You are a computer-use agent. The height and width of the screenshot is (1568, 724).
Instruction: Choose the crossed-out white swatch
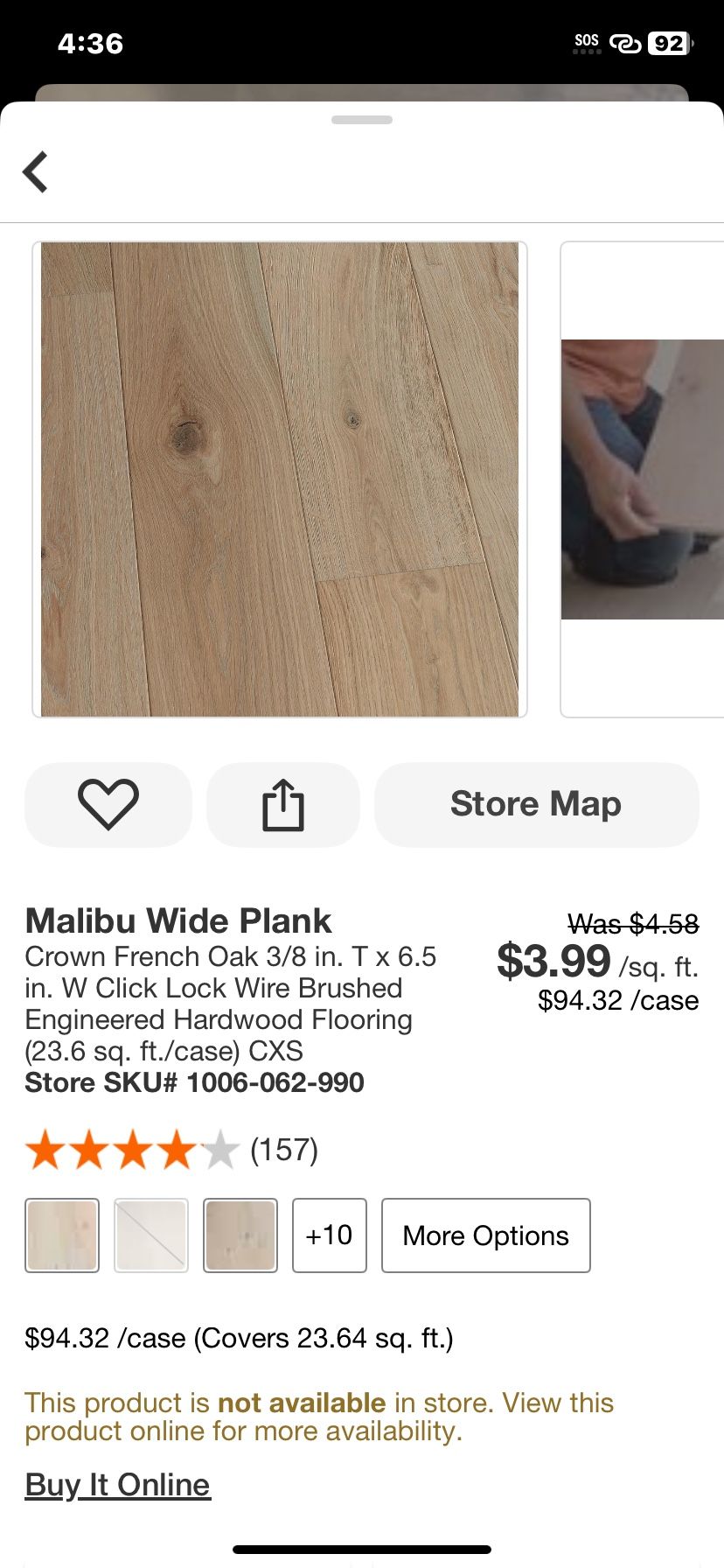point(151,1235)
